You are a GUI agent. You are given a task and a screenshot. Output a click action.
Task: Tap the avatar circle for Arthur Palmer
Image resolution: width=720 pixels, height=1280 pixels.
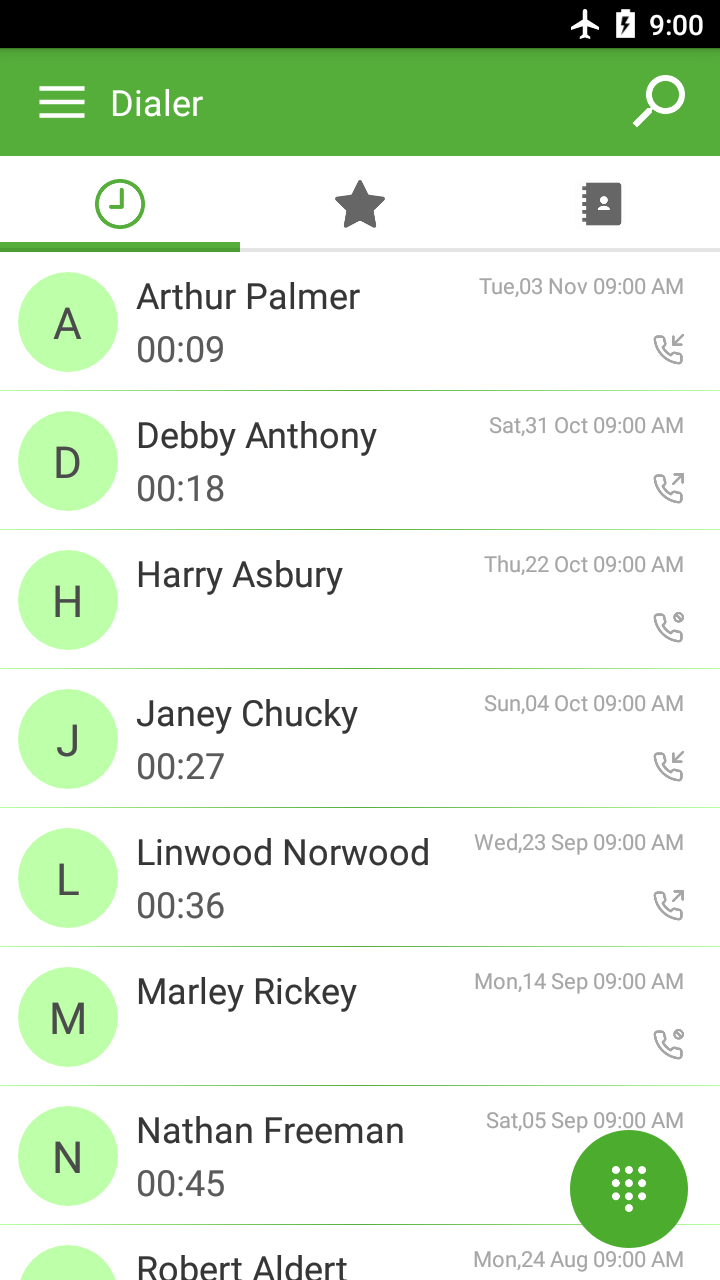[68, 322]
